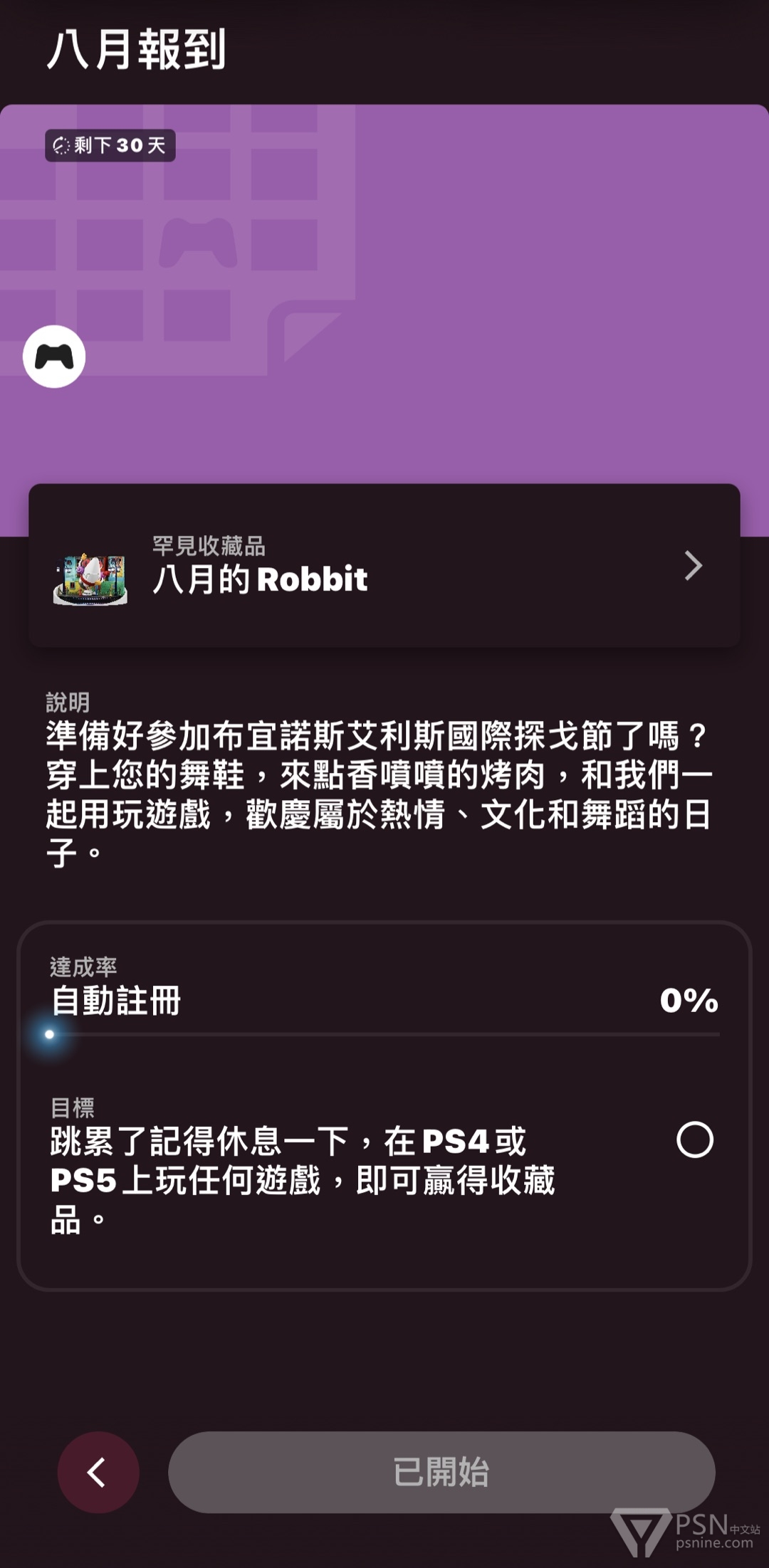The image size is (769, 1568).
Task: Open the 八月的 Robbit collectible card
Action: pos(384,566)
